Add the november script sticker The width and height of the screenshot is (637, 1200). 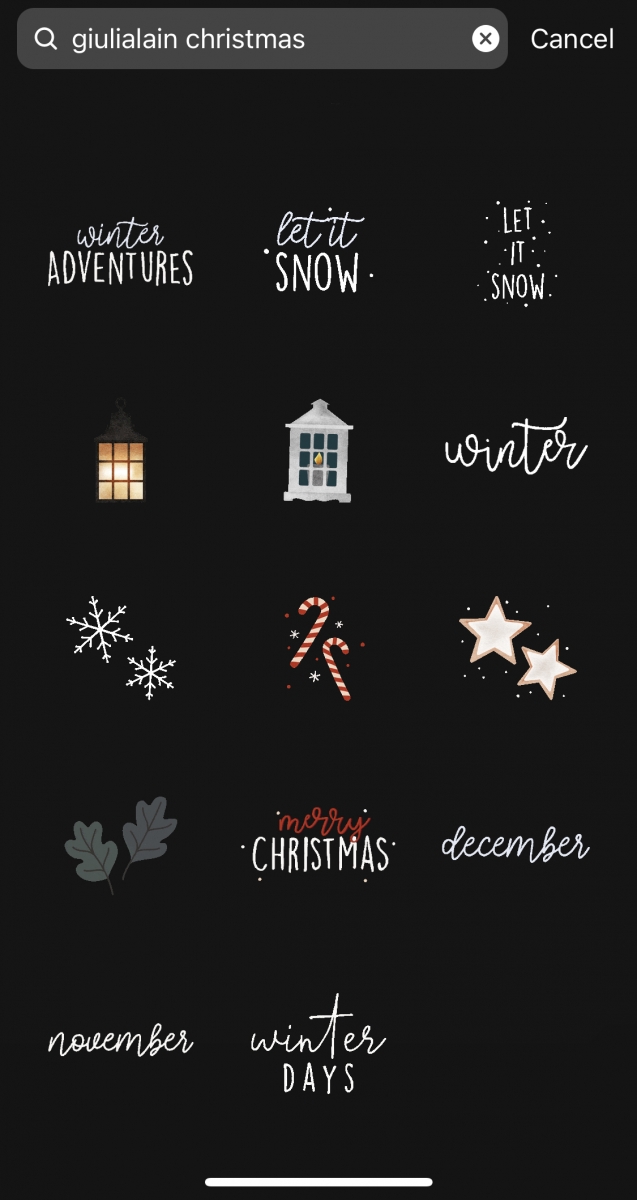(x=120, y=1041)
